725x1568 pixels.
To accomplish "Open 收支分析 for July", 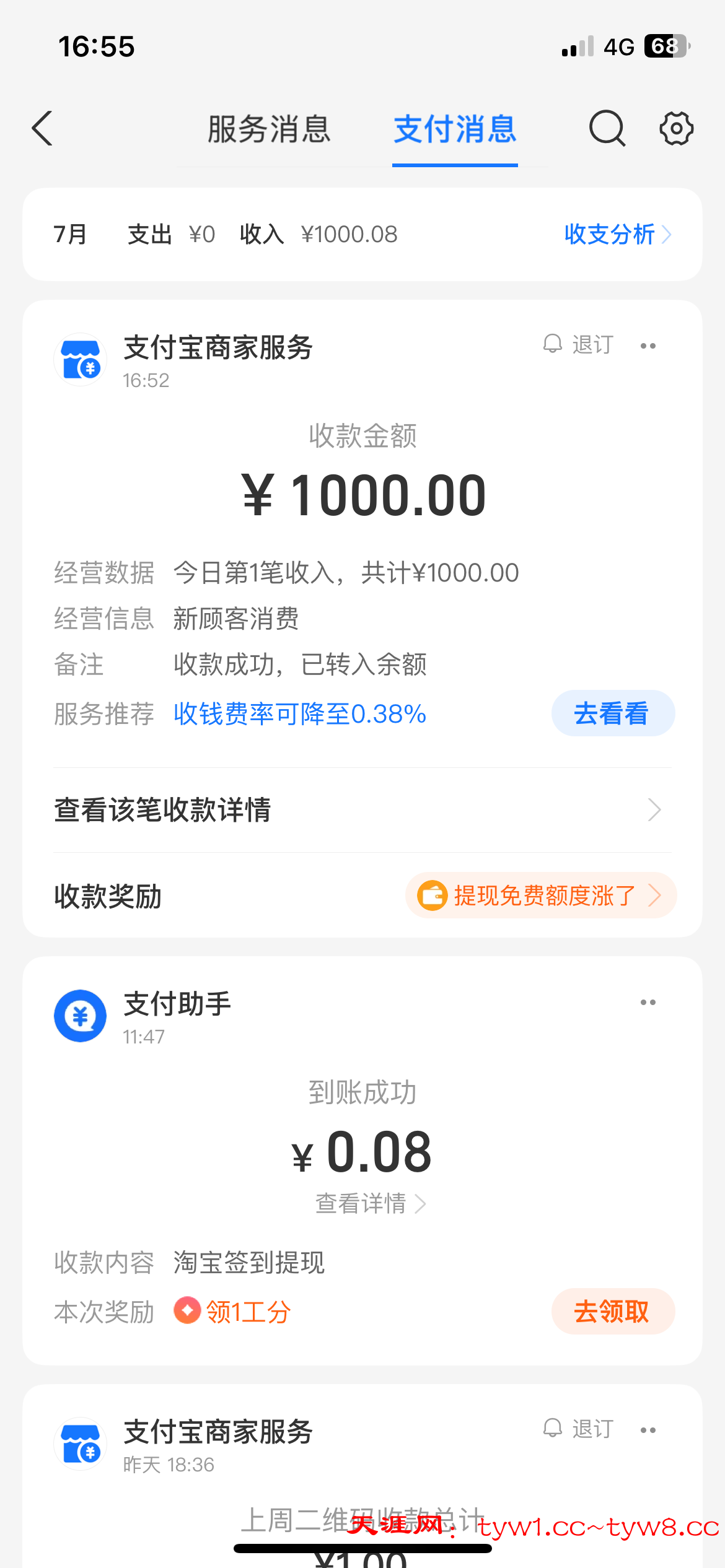I will pos(617,235).
